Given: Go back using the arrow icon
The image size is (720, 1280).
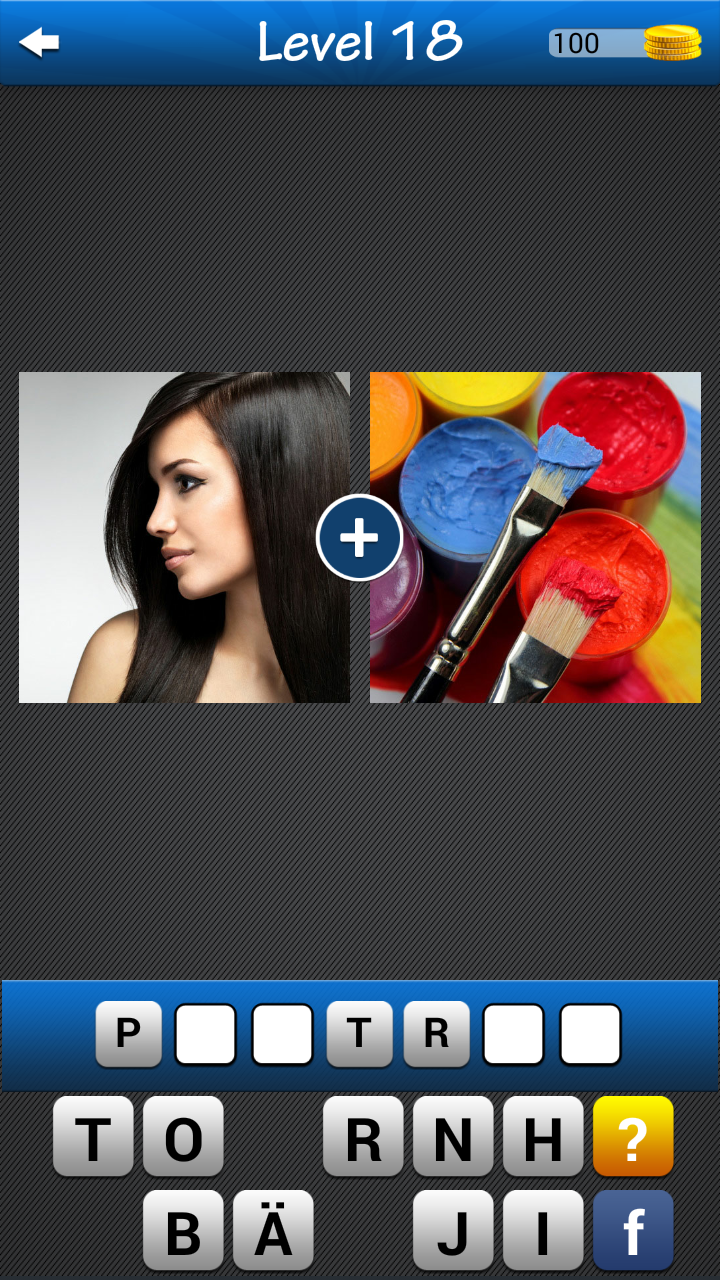Looking at the screenshot, I should [39, 42].
